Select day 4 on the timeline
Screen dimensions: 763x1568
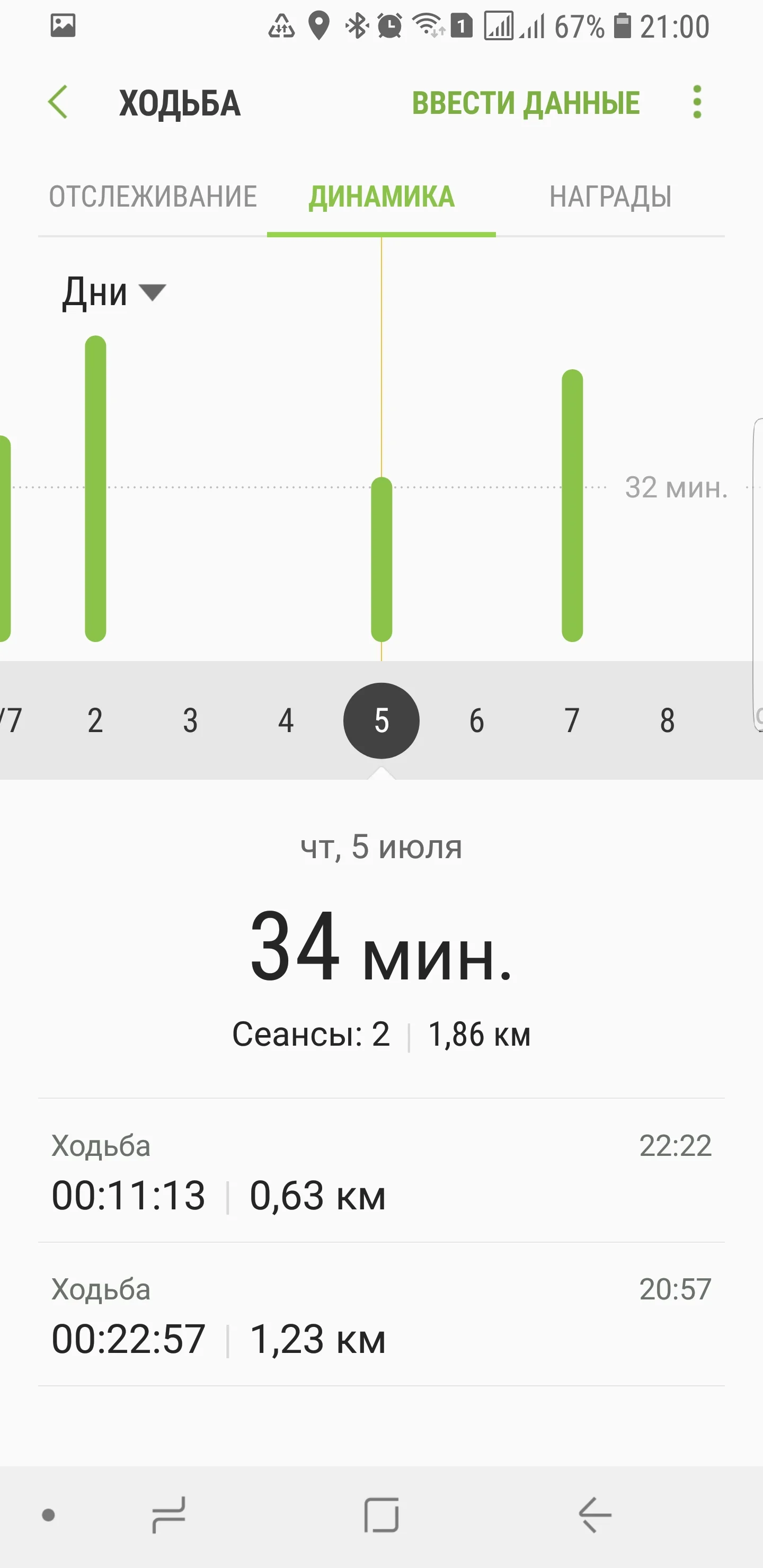(286, 720)
